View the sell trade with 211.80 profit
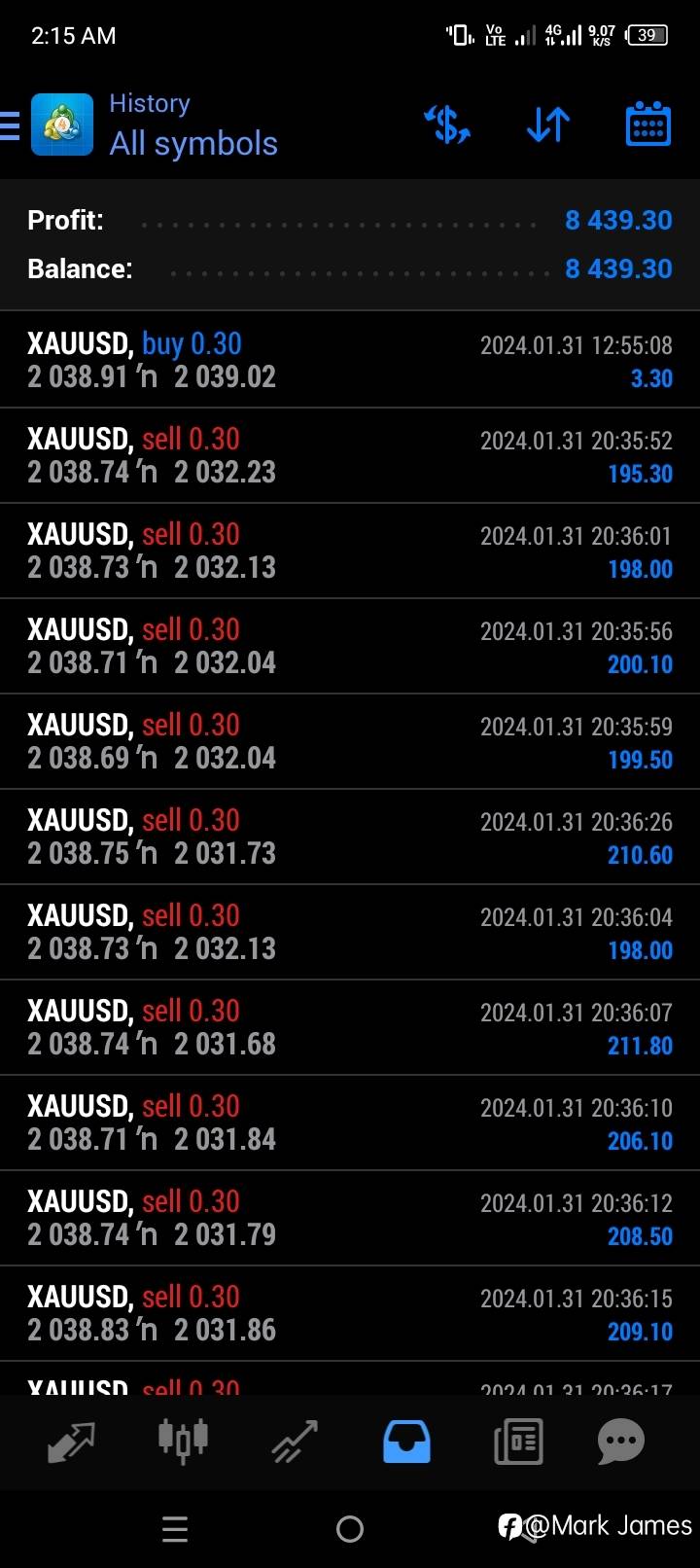Image resolution: width=700 pixels, height=1568 pixels. click(350, 1027)
